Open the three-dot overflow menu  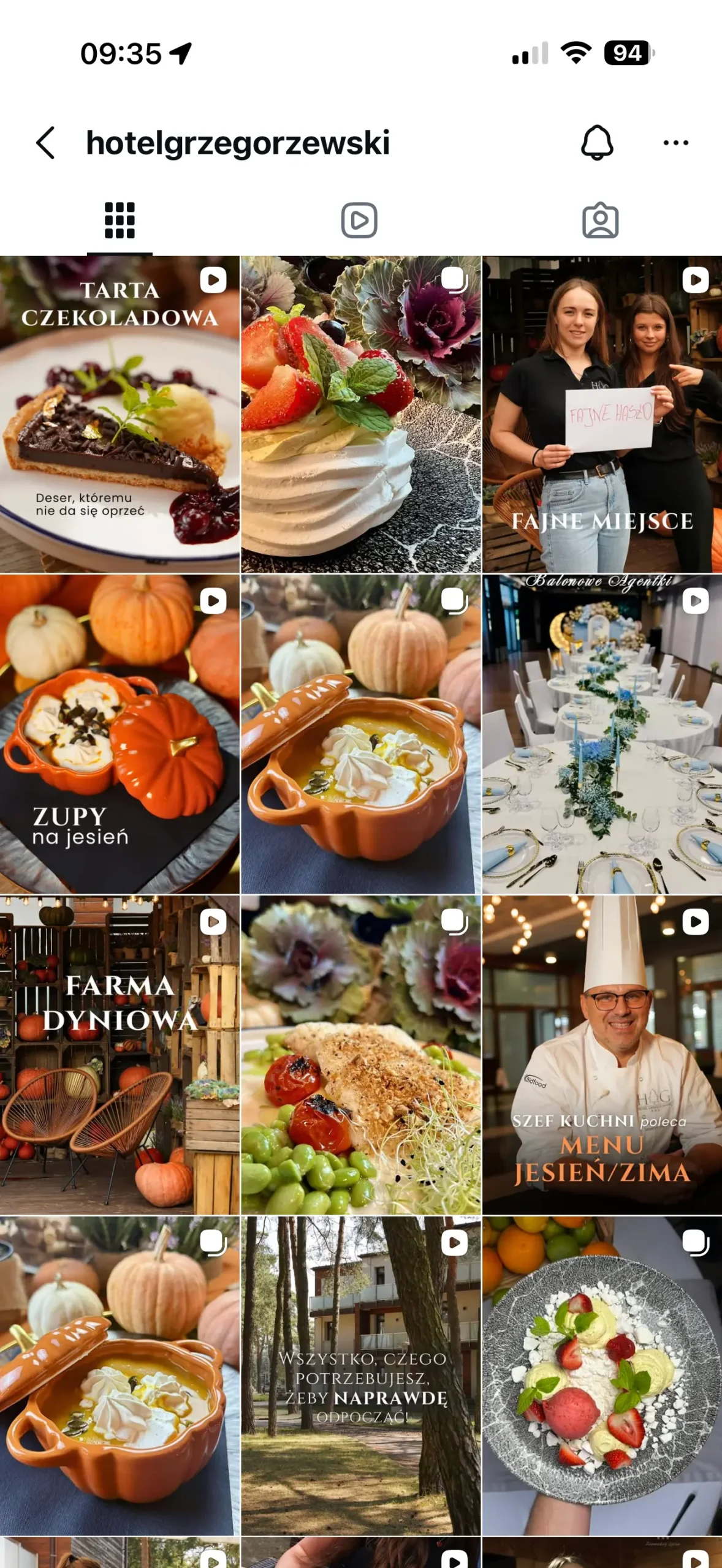pos(676,143)
